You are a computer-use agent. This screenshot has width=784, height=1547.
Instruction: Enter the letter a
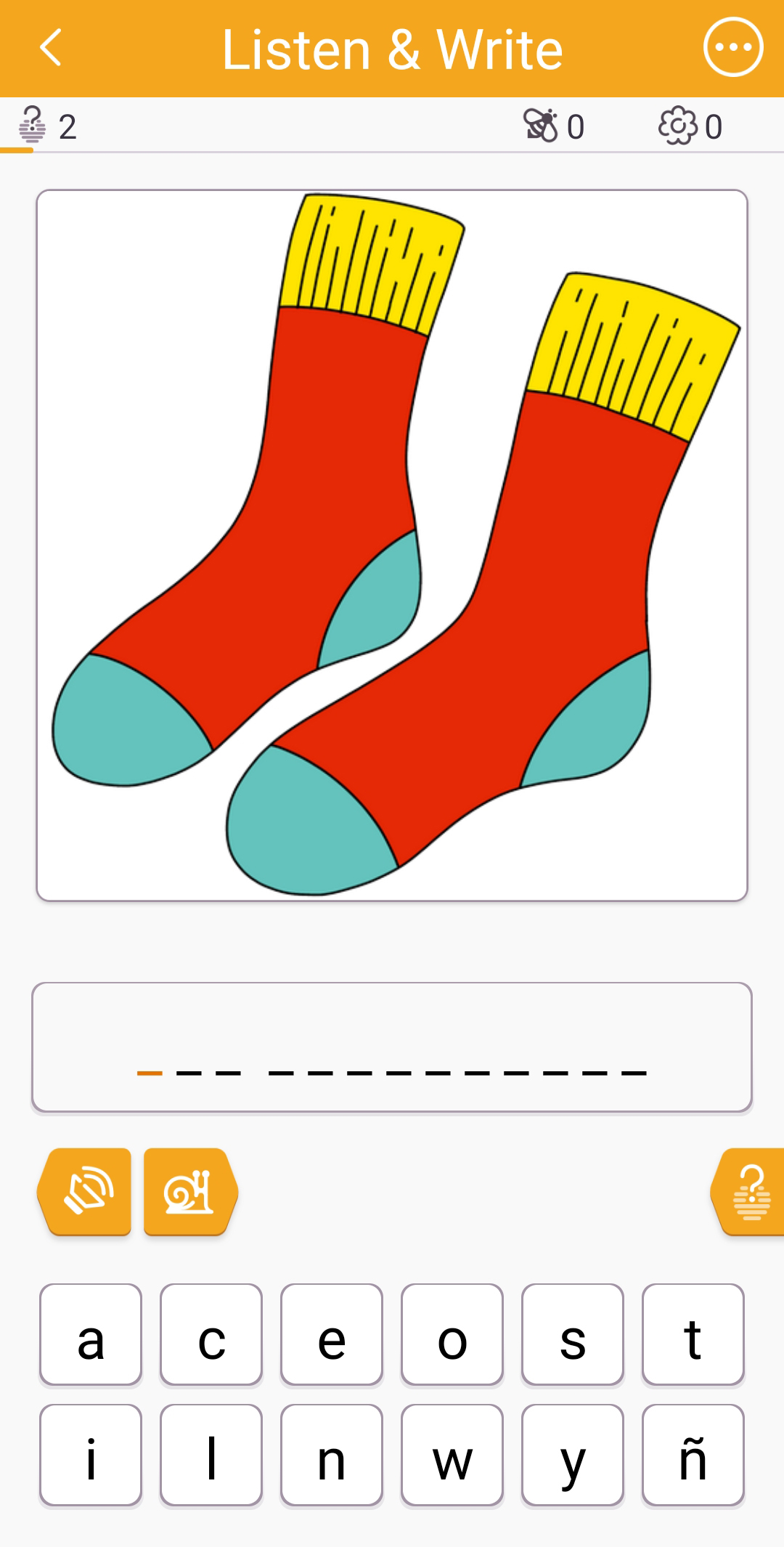click(91, 1334)
